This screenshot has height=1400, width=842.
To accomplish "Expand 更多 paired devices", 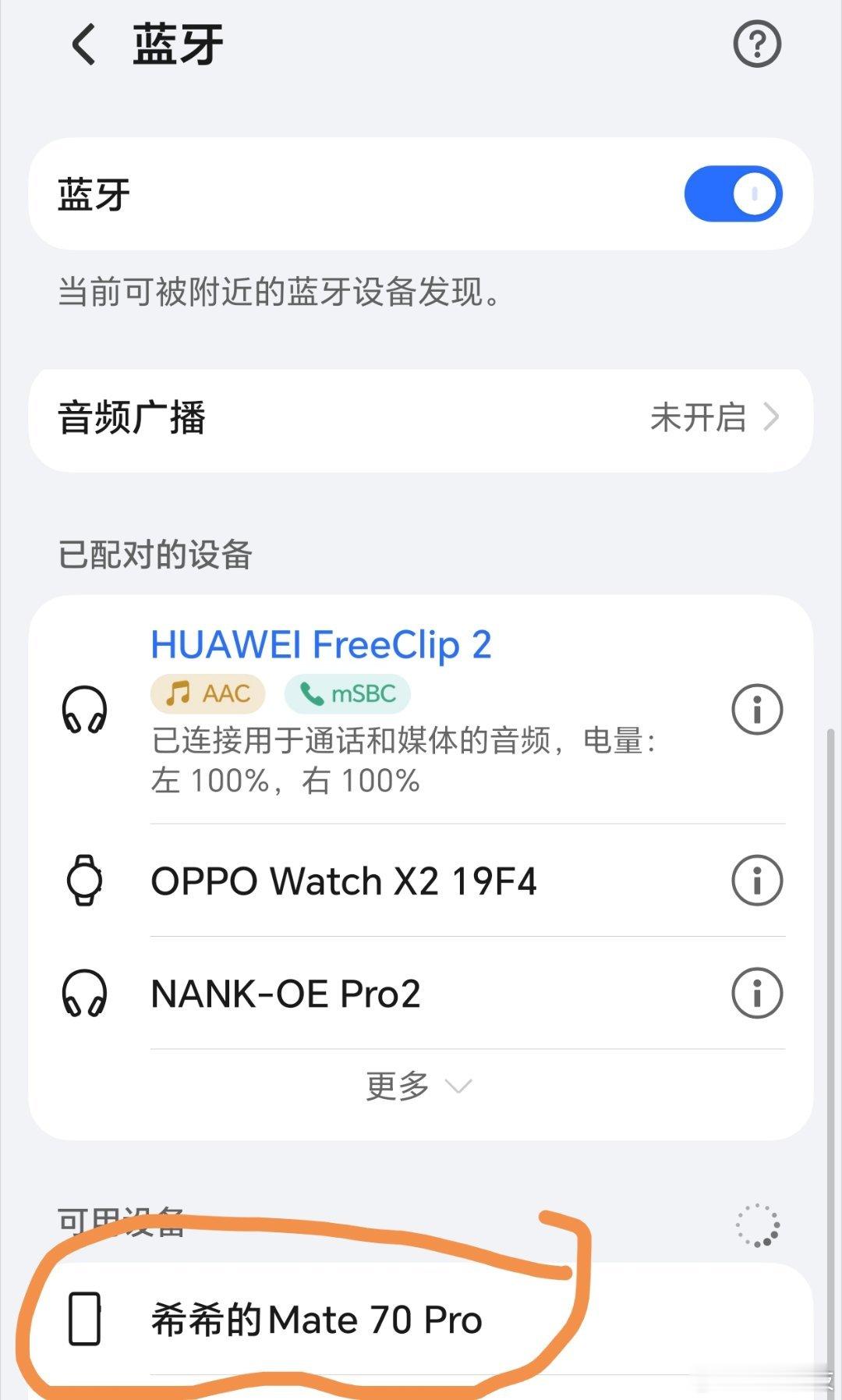I will click(x=419, y=1086).
